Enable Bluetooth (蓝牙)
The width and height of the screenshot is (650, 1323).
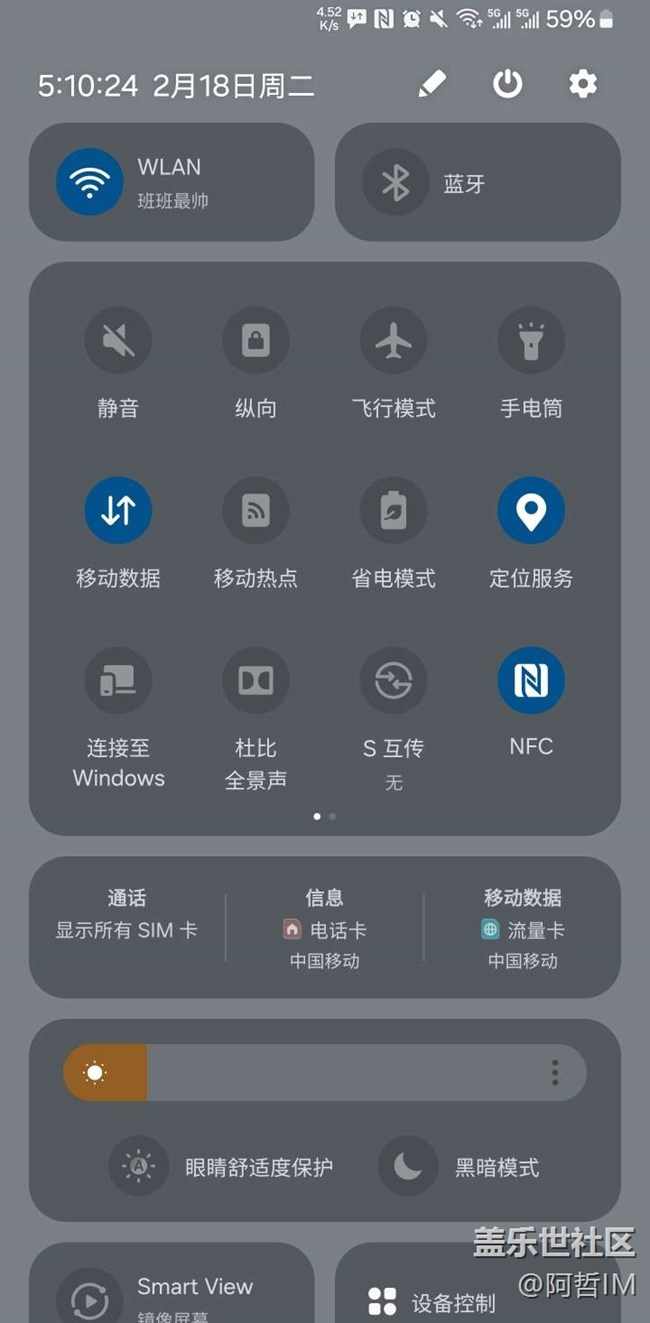396,182
